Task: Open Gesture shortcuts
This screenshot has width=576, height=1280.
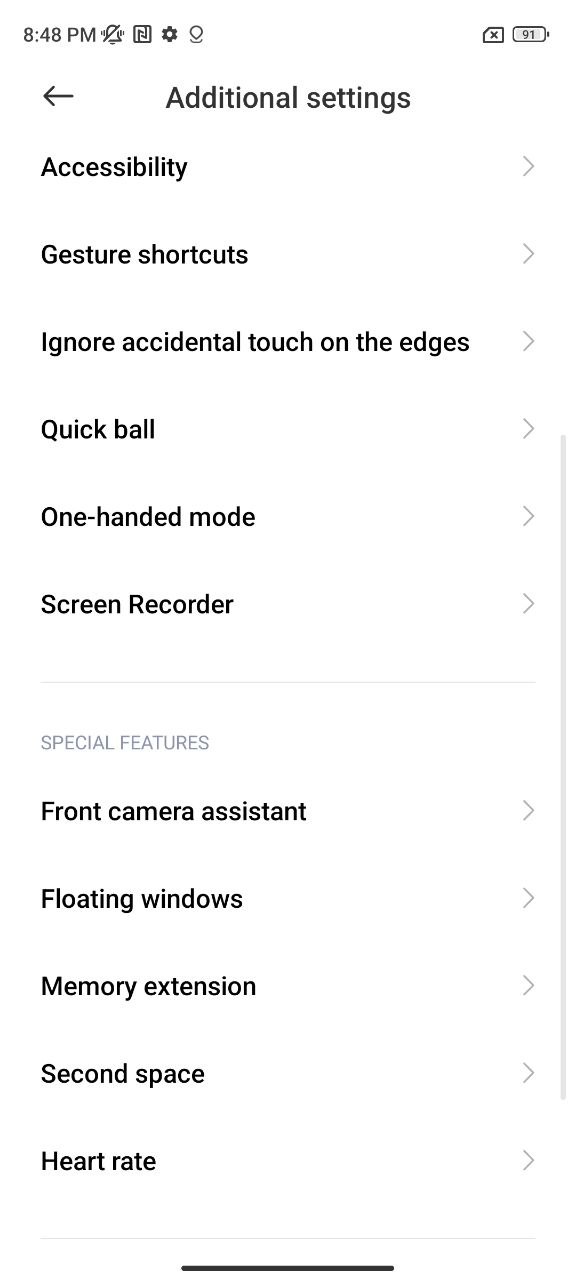Action: click(x=288, y=254)
